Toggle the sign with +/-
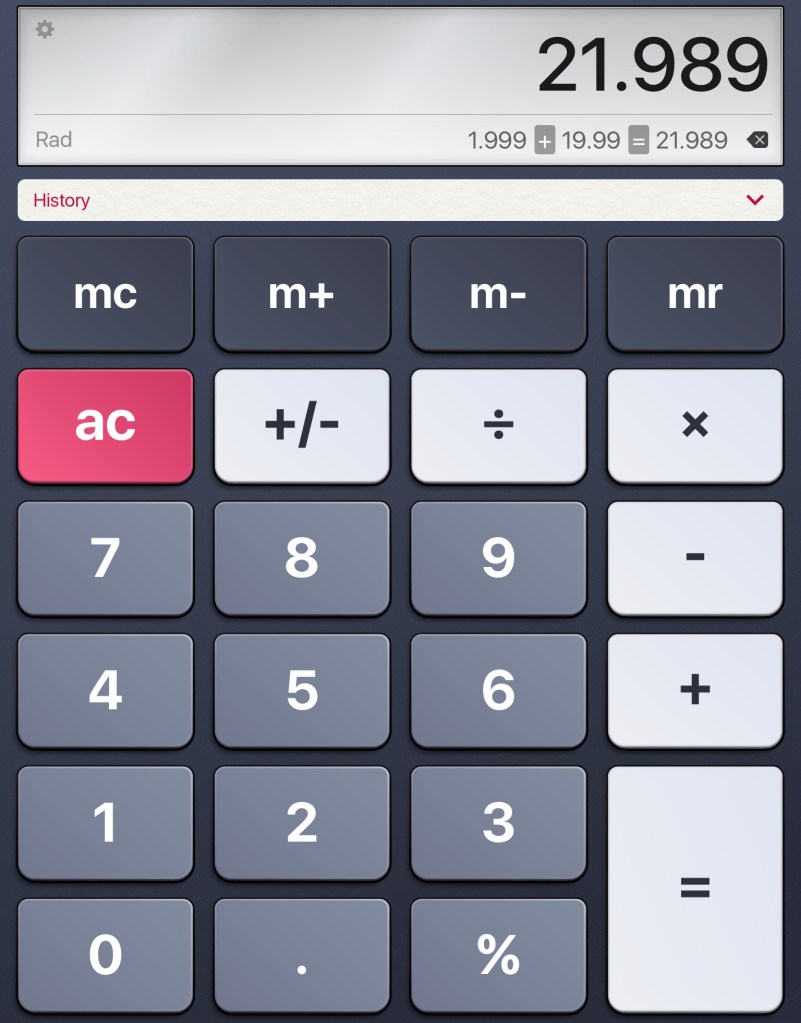801x1023 pixels. pyautogui.click(x=301, y=426)
